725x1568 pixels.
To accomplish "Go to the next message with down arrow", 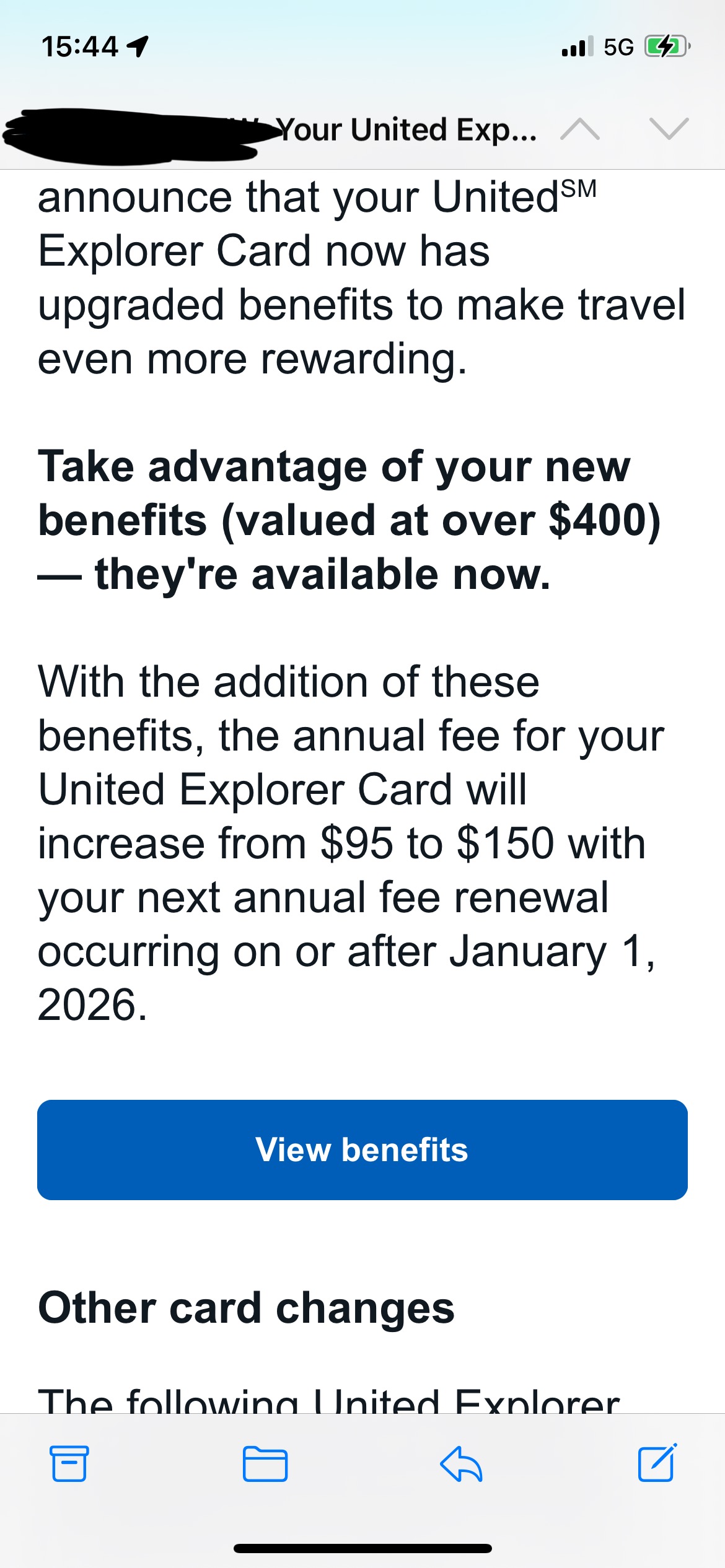I will pyautogui.click(x=669, y=129).
